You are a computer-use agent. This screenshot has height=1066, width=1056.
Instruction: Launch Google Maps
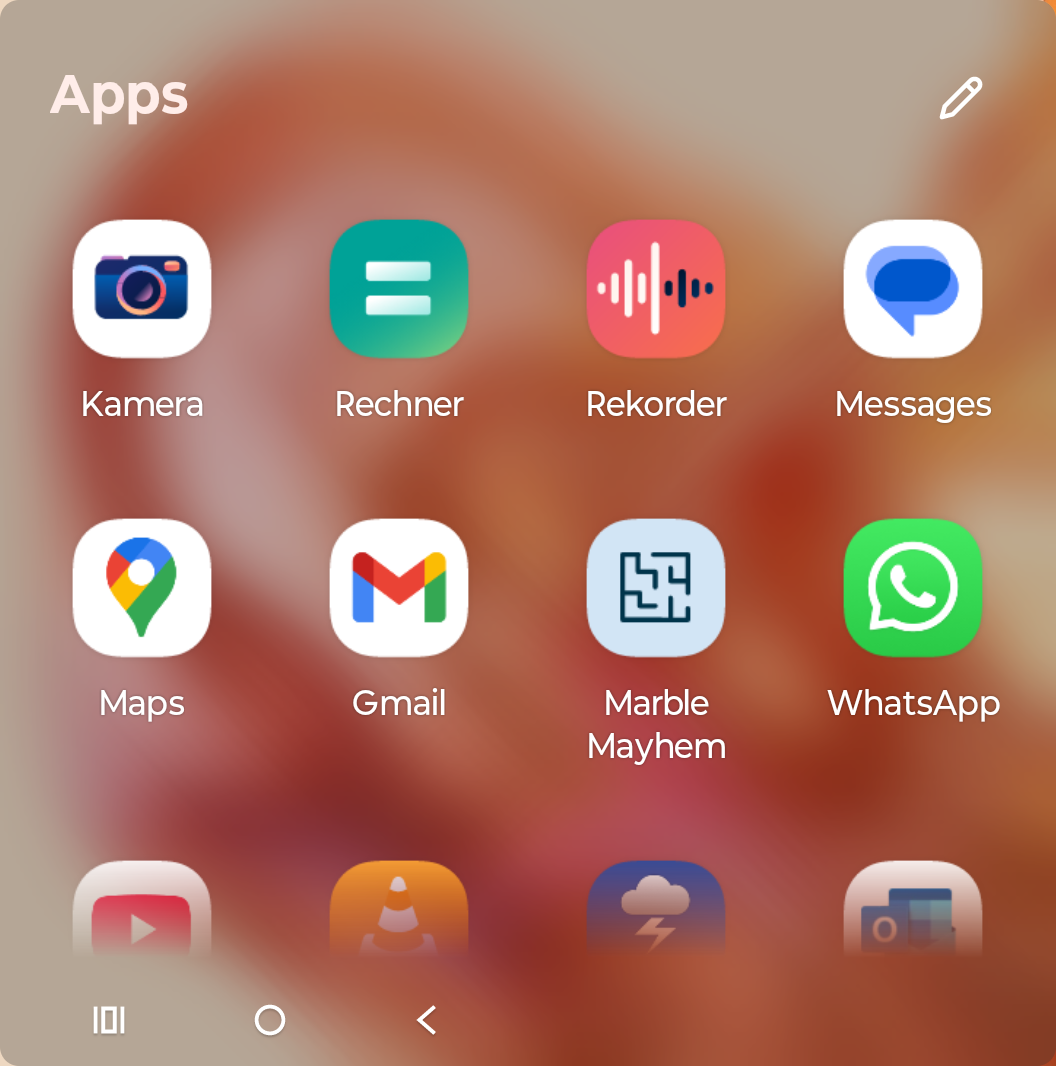click(x=142, y=588)
